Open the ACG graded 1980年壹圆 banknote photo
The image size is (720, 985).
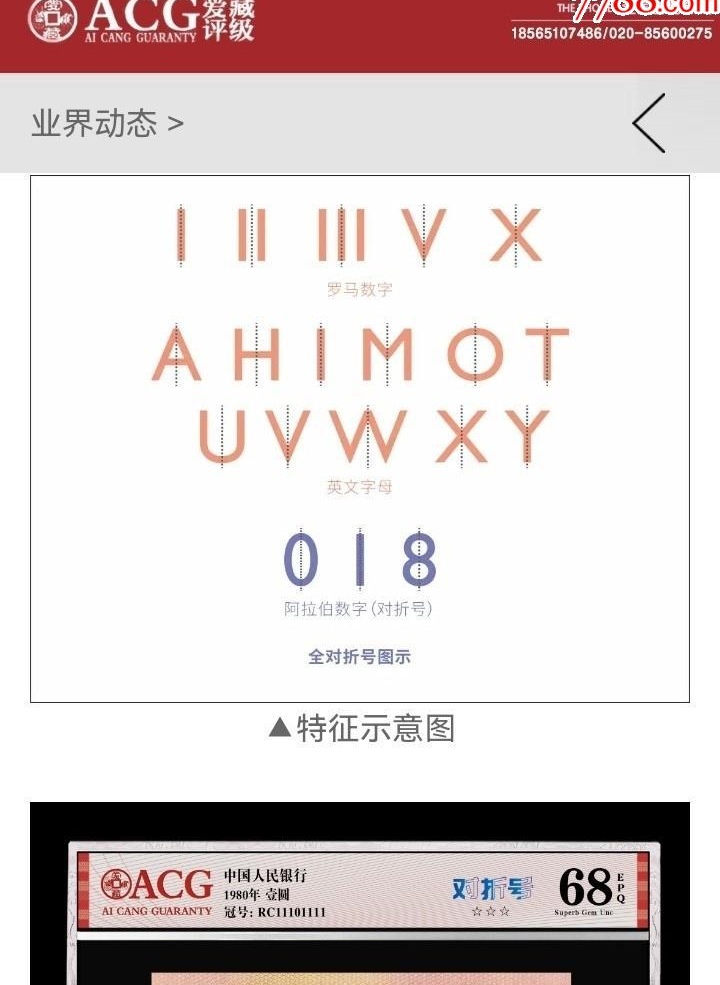(x=360, y=893)
